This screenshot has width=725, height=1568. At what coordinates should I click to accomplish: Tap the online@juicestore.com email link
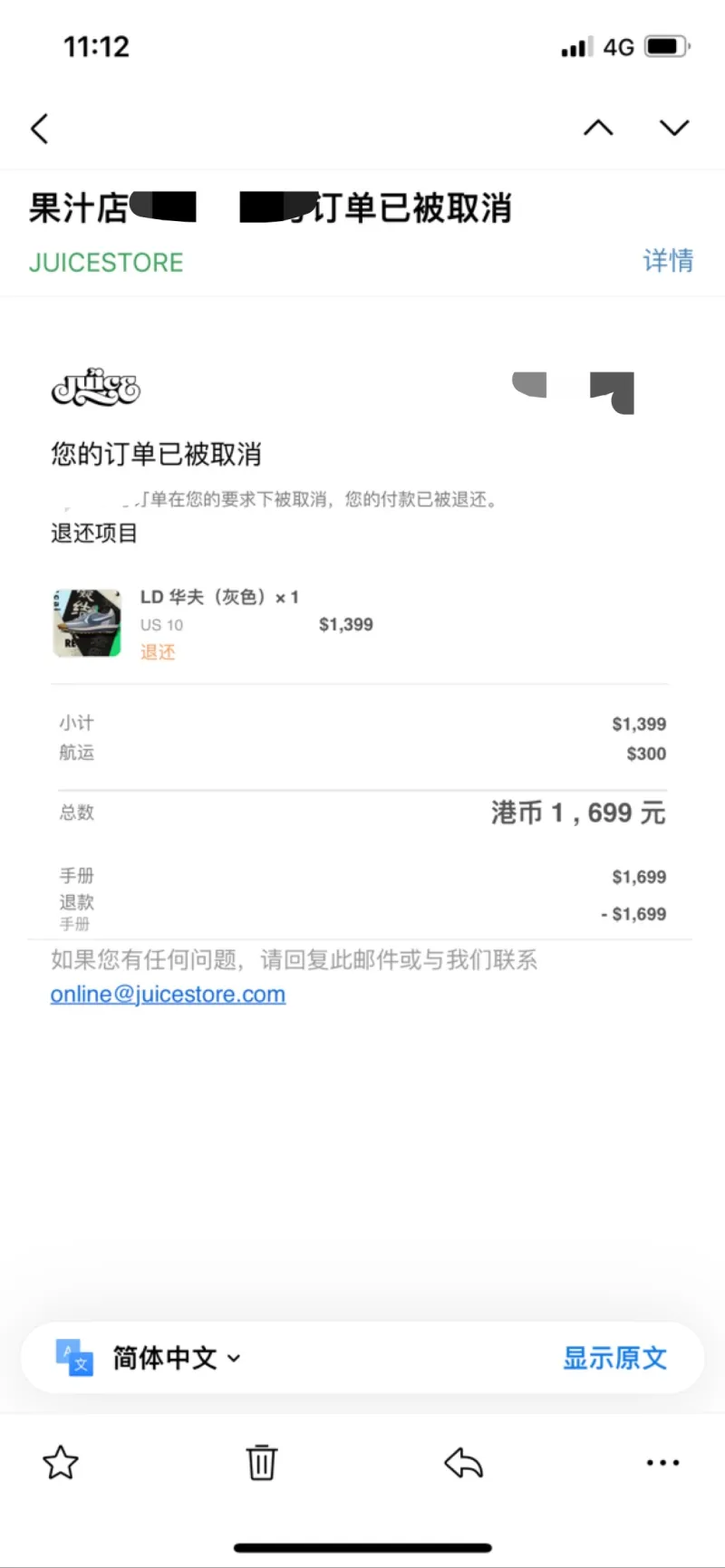click(168, 994)
